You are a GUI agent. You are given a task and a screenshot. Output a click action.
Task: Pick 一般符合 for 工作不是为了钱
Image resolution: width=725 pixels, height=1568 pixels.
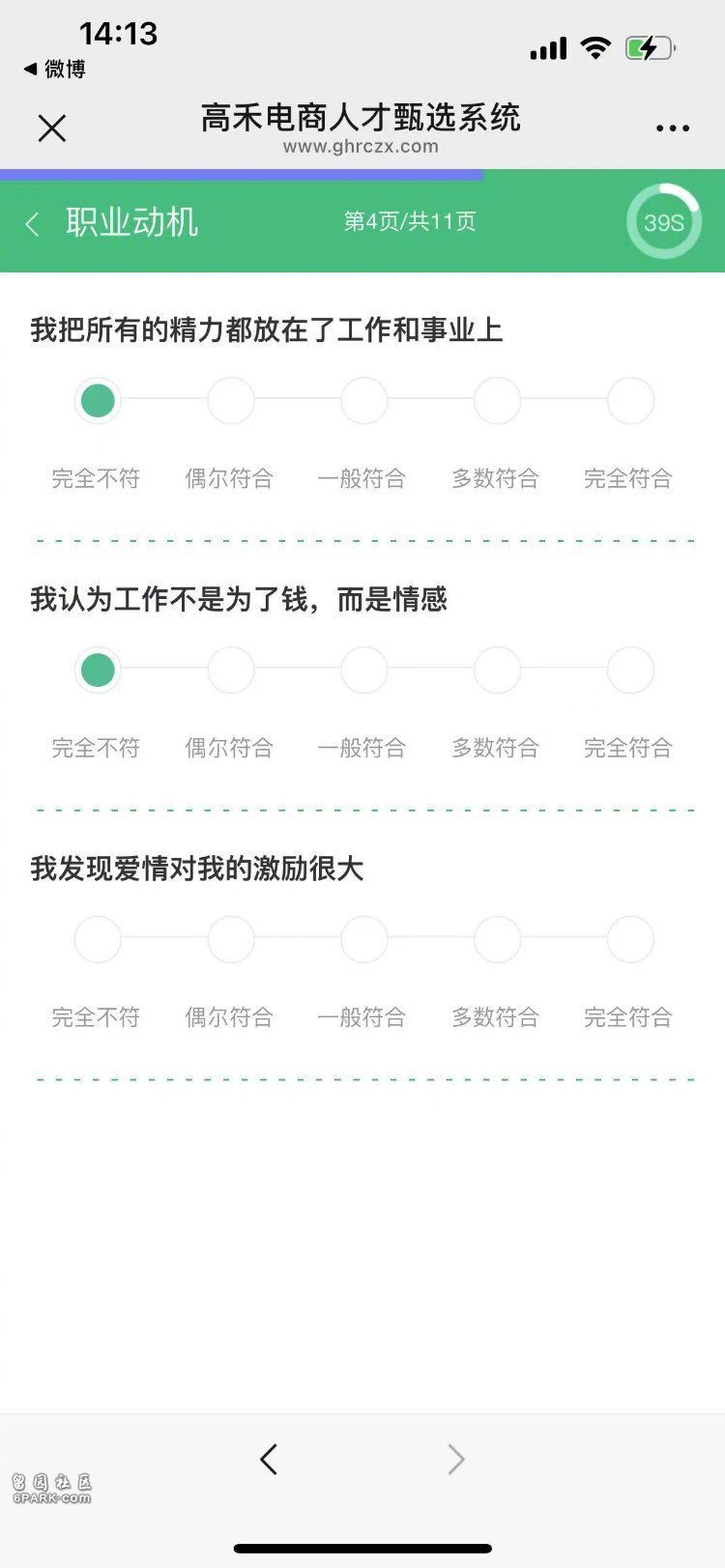click(x=364, y=670)
